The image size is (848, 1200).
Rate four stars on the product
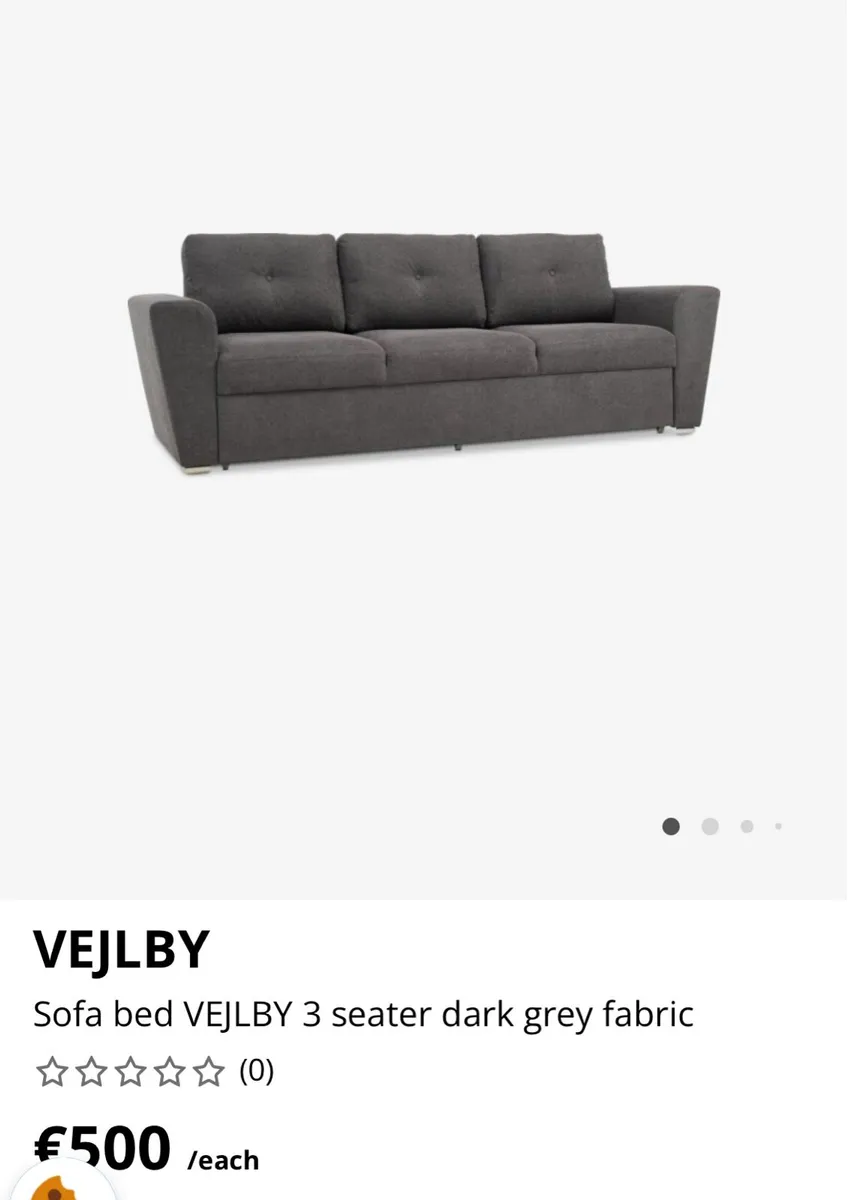point(171,1072)
